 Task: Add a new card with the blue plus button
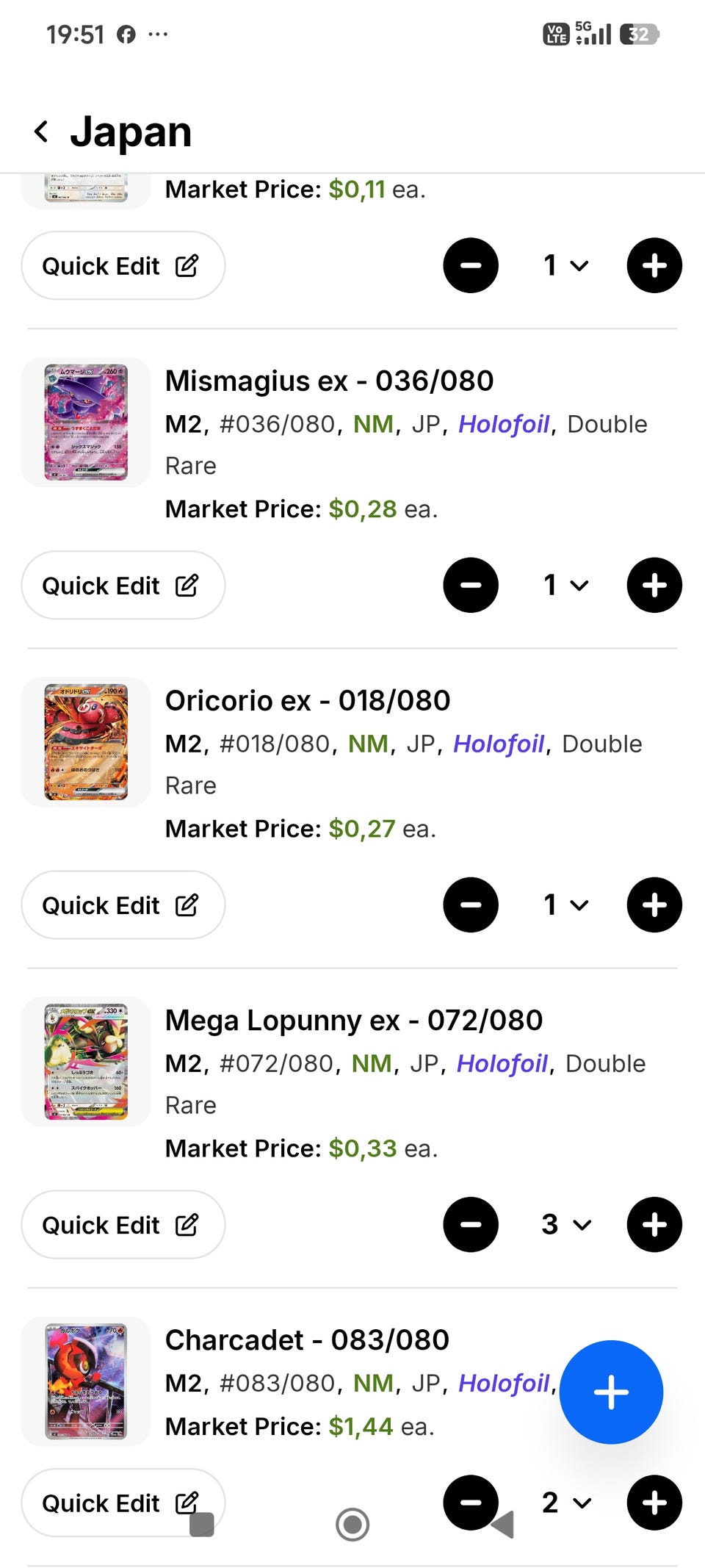(x=611, y=1392)
